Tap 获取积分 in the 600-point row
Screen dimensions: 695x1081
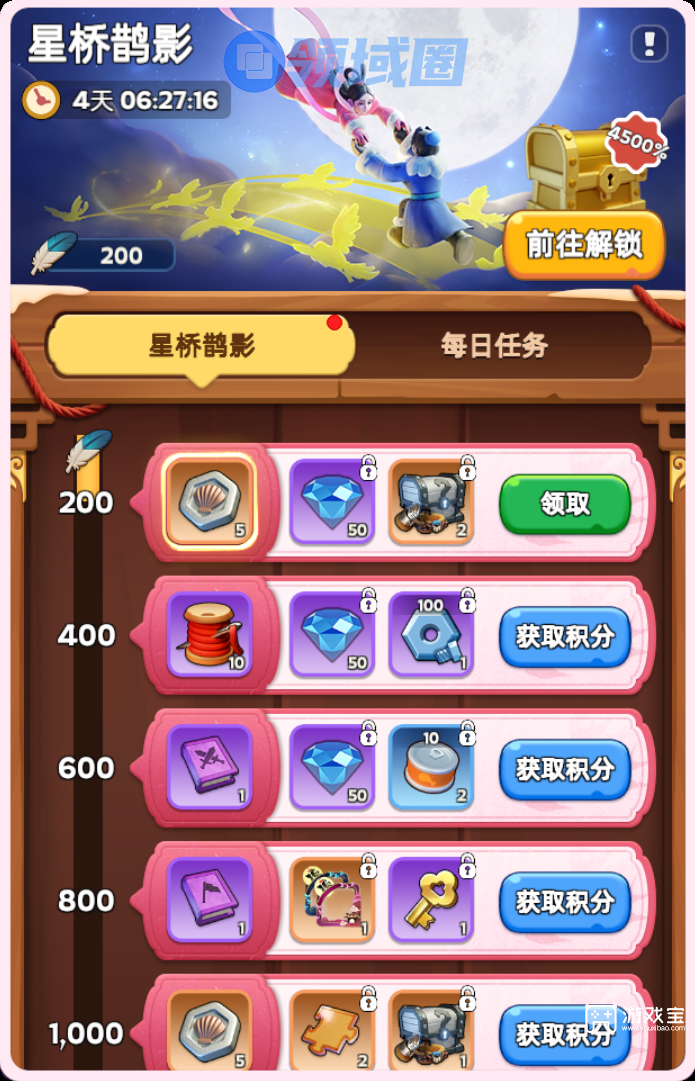pyautogui.click(x=565, y=768)
